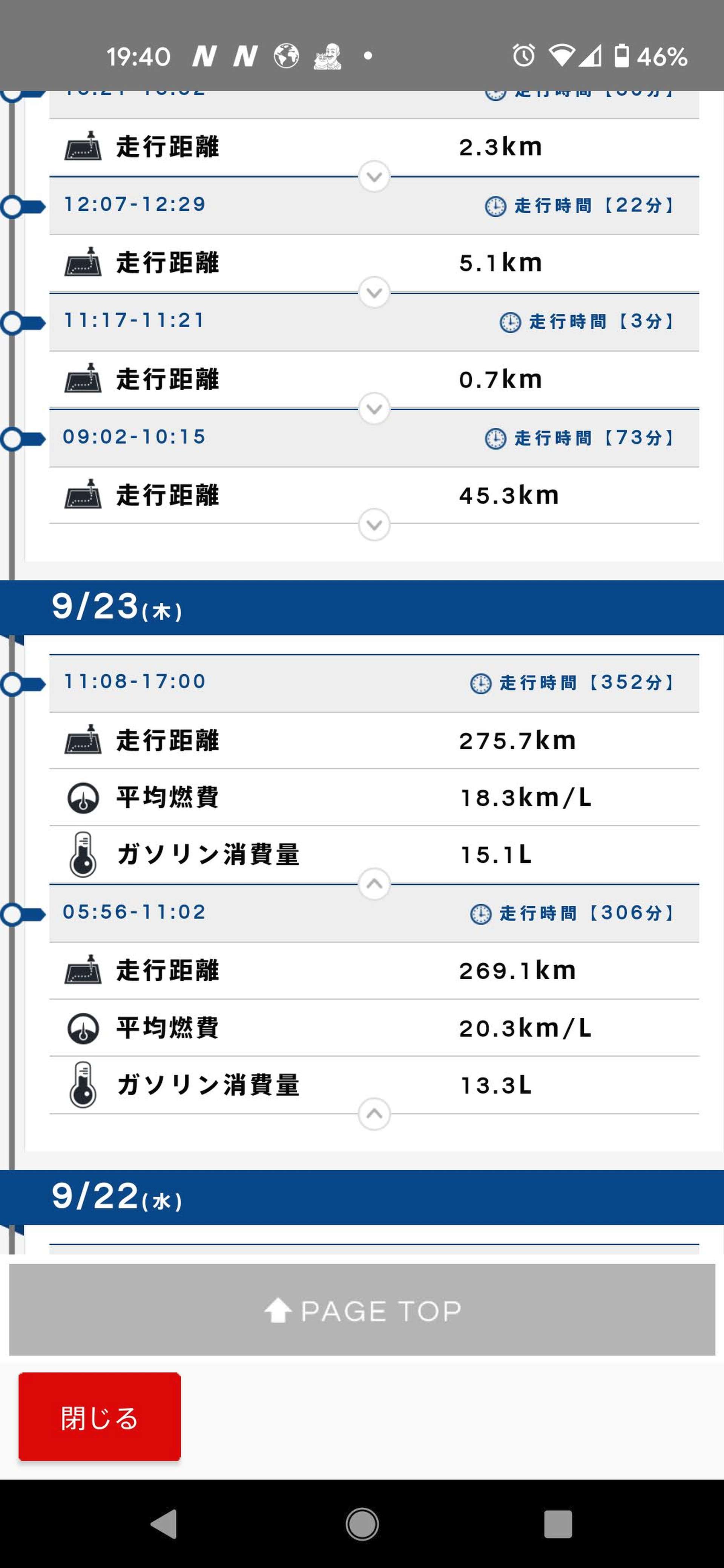The height and width of the screenshot is (1568, 724).
Task: Collapse details for the 05:56-11:02 trip
Action: 374,1114
